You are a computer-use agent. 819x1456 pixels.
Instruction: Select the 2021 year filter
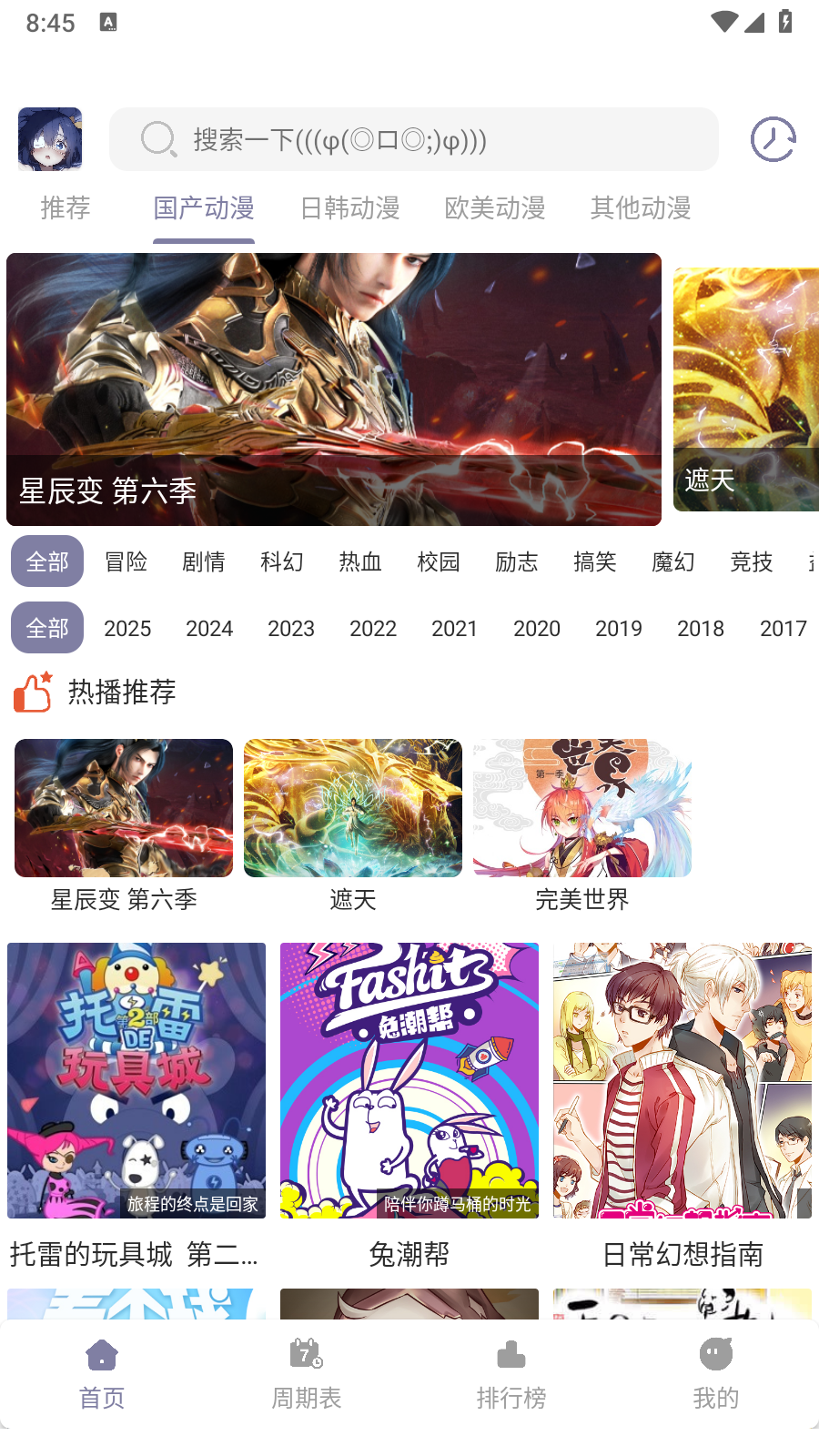point(455,628)
